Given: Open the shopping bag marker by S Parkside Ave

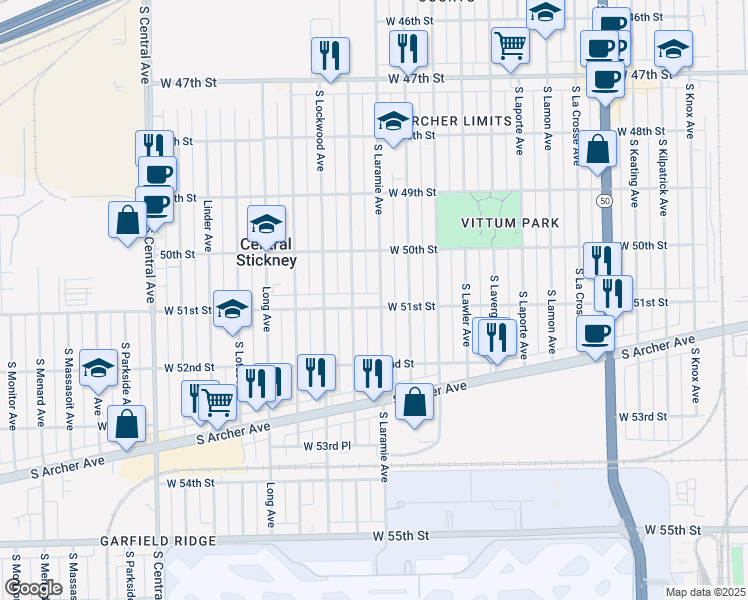Looking at the screenshot, I should point(126,424).
